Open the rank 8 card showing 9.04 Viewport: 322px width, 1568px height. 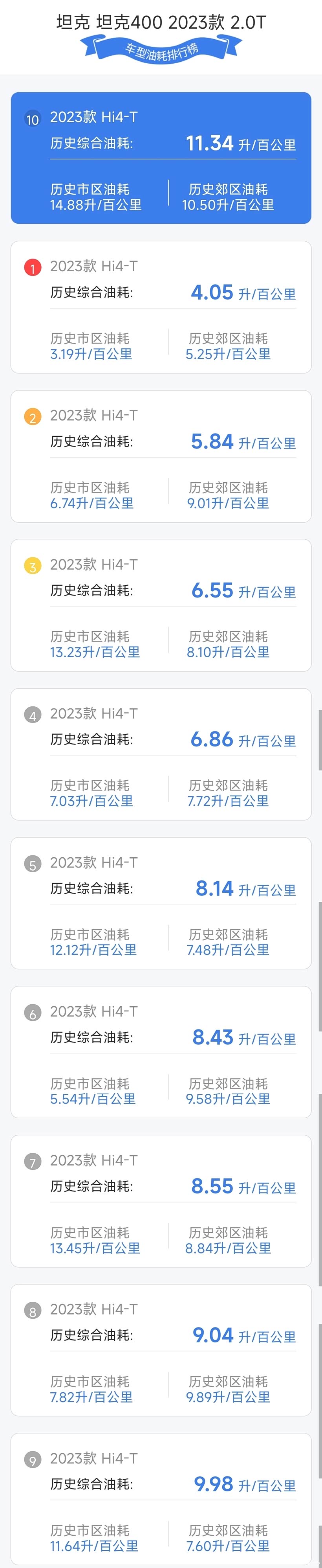coord(161,1350)
